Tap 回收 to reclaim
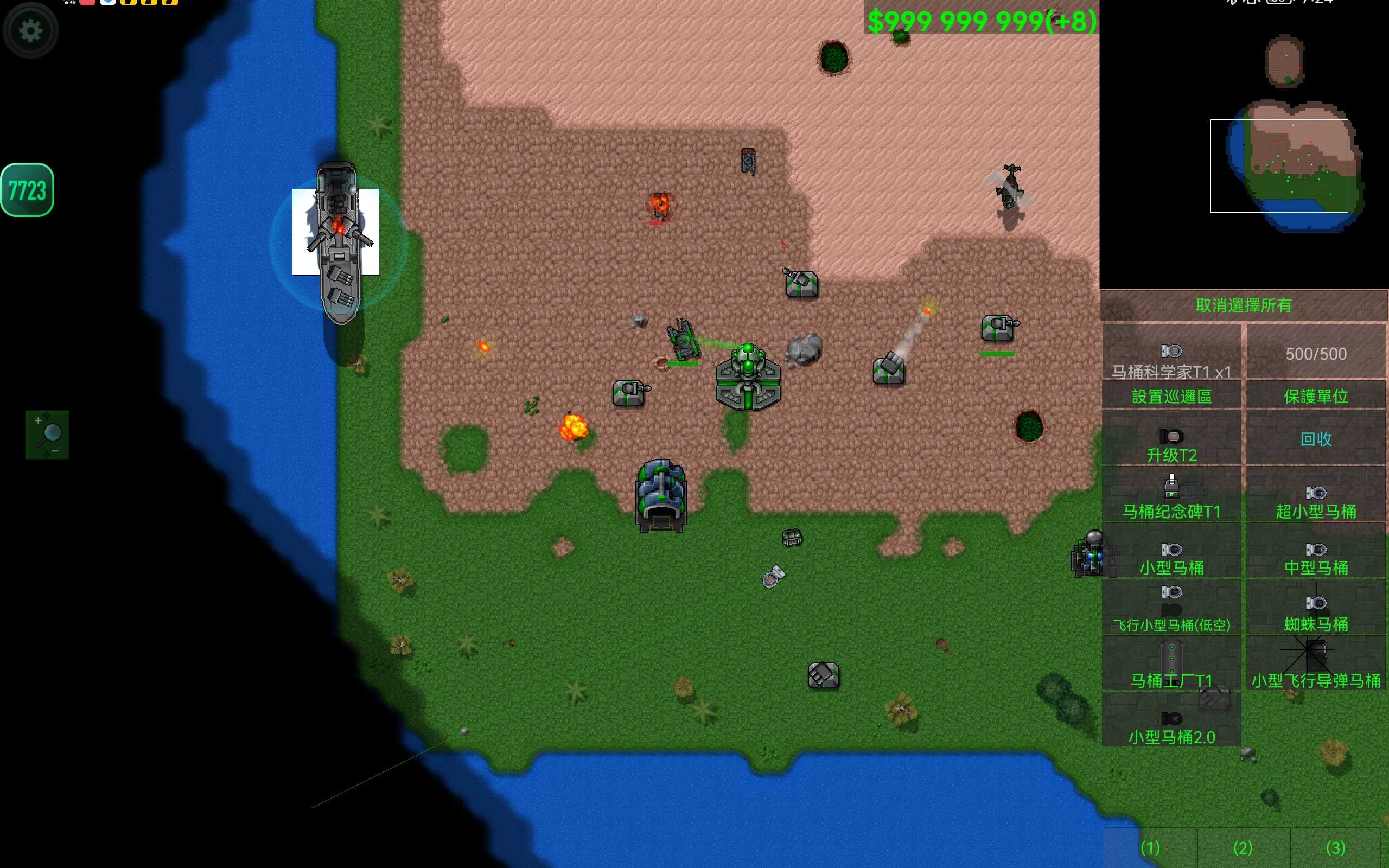 (1316, 439)
